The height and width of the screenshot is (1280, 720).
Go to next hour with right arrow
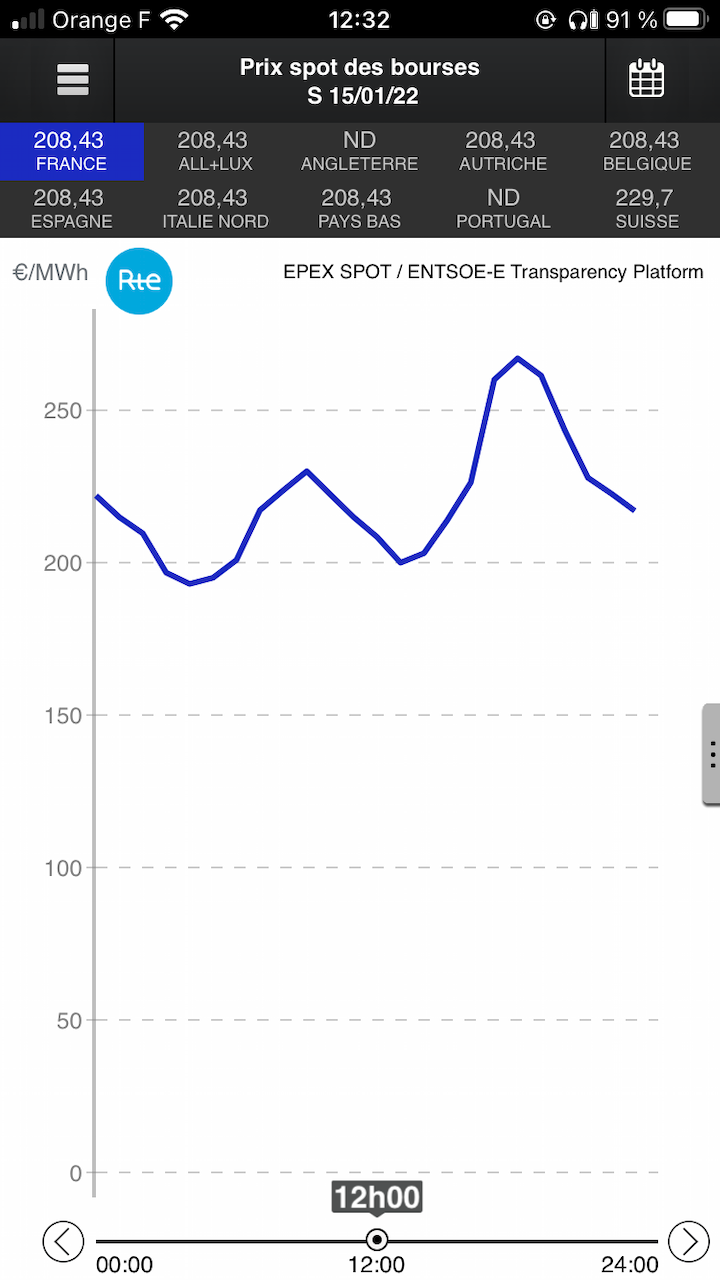[689, 1241]
